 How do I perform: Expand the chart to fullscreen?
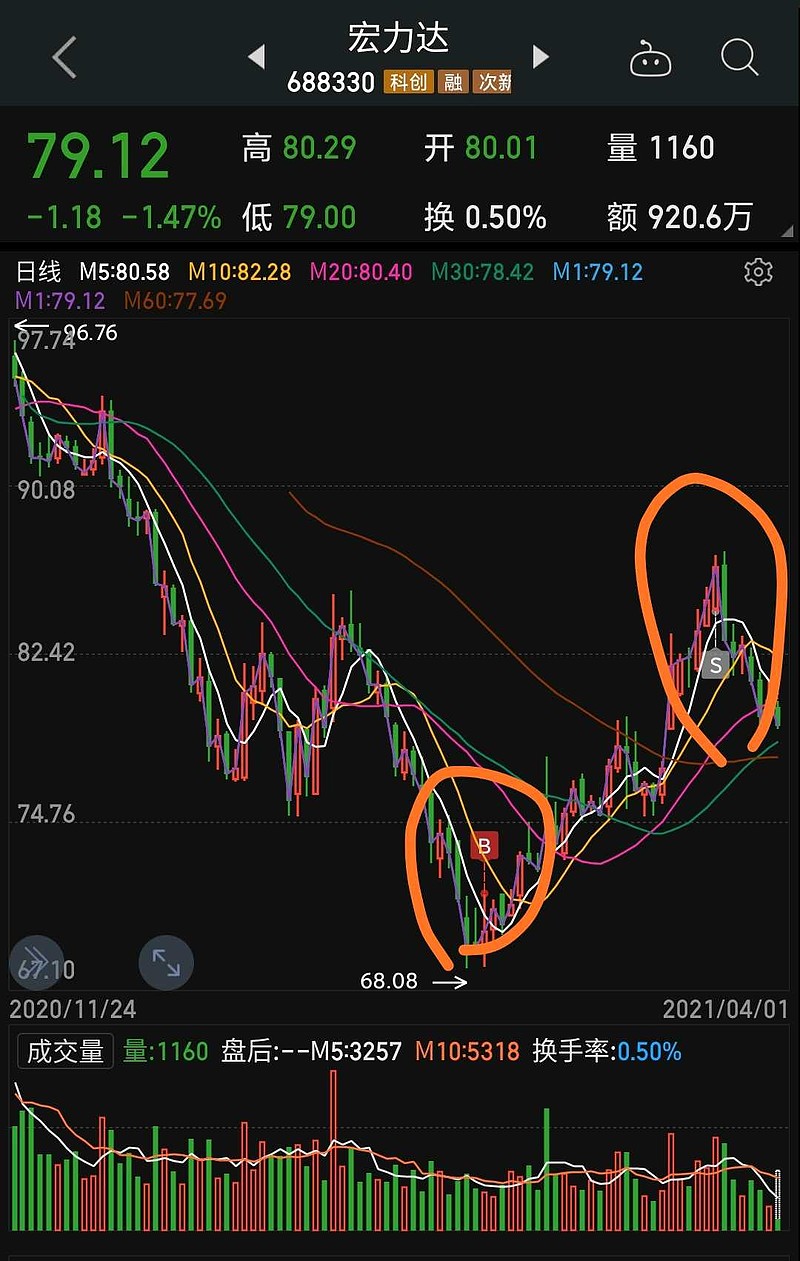(166, 963)
